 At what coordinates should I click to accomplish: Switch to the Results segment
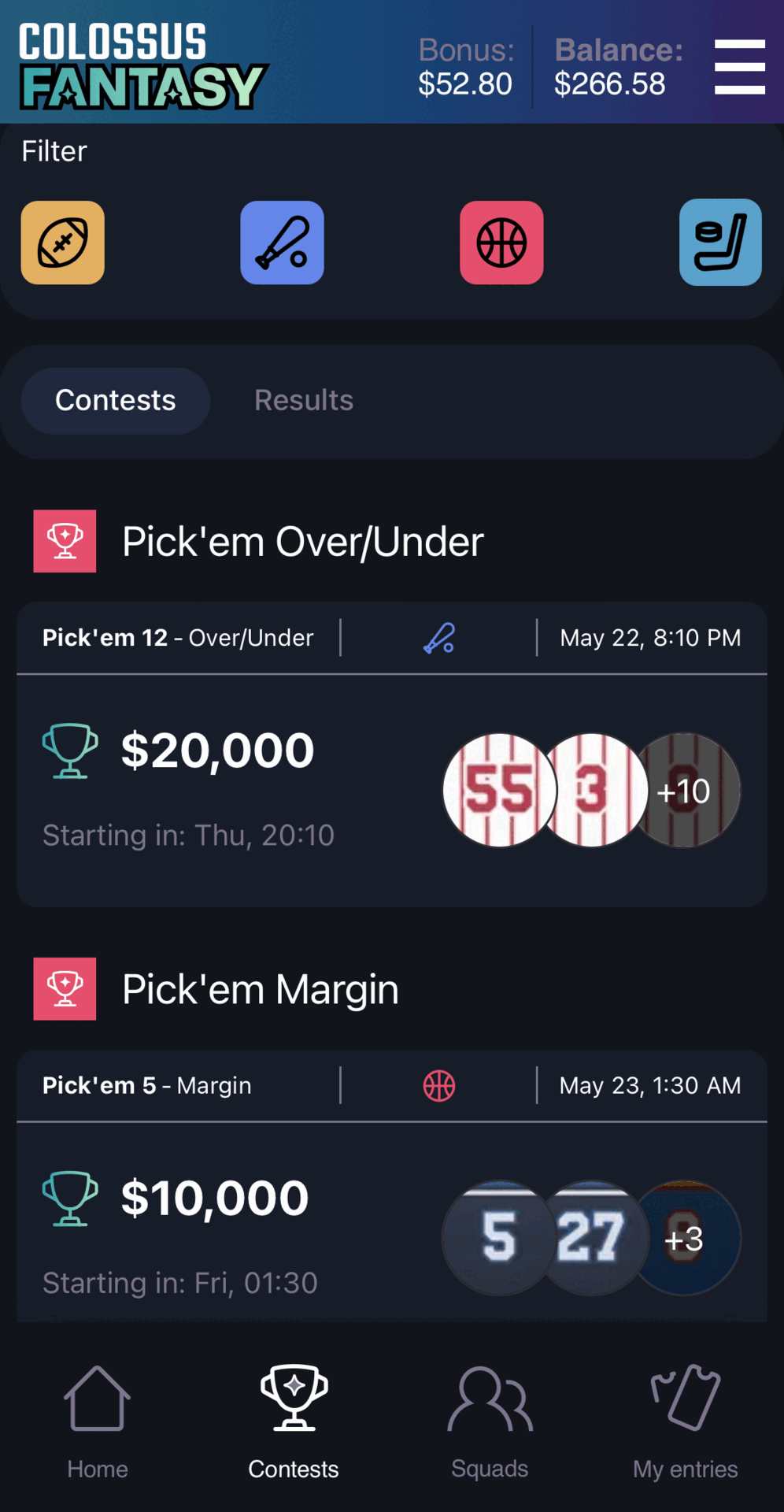coord(304,401)
